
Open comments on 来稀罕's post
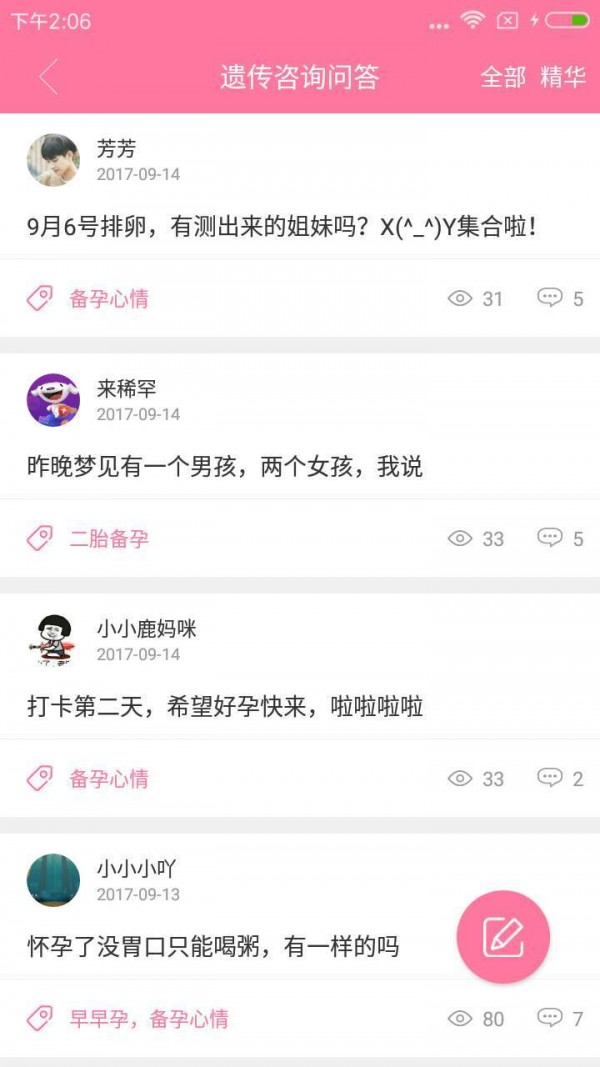point(560,538)
